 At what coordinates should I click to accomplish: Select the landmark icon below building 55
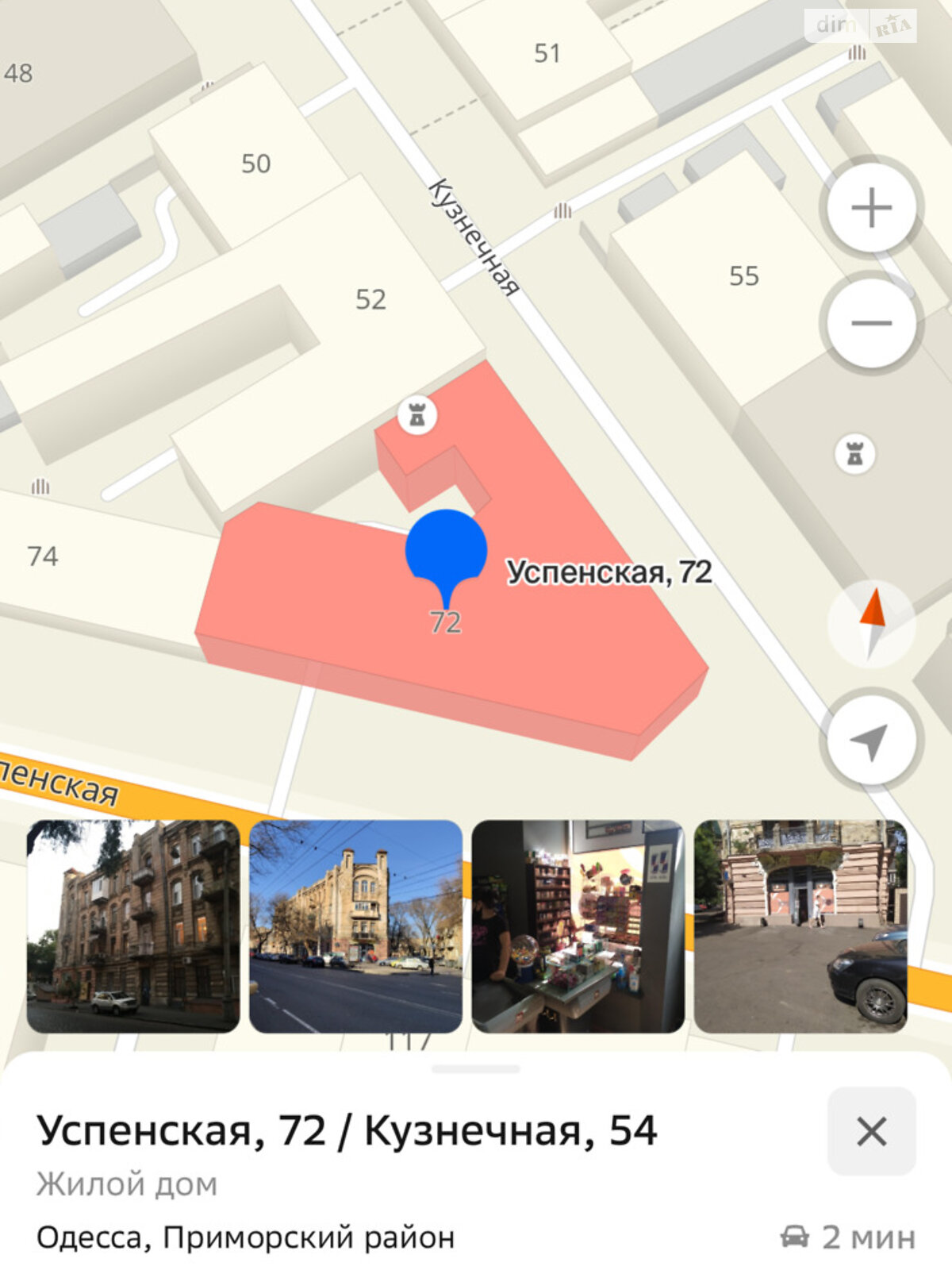(854, 454)
